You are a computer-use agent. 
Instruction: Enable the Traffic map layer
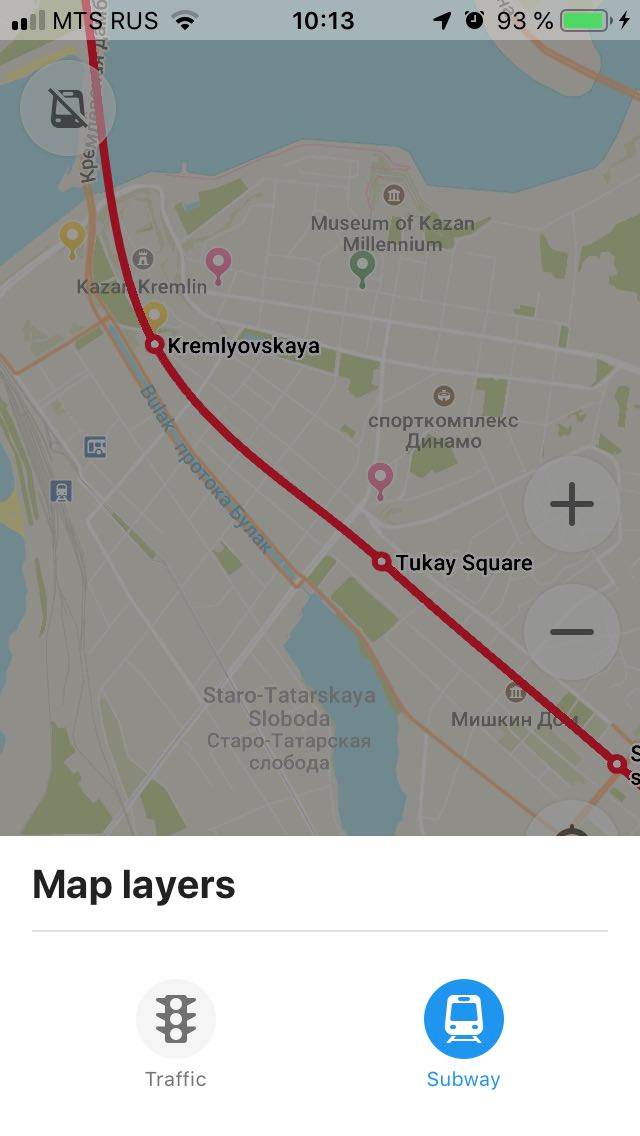click(175, 1019)
